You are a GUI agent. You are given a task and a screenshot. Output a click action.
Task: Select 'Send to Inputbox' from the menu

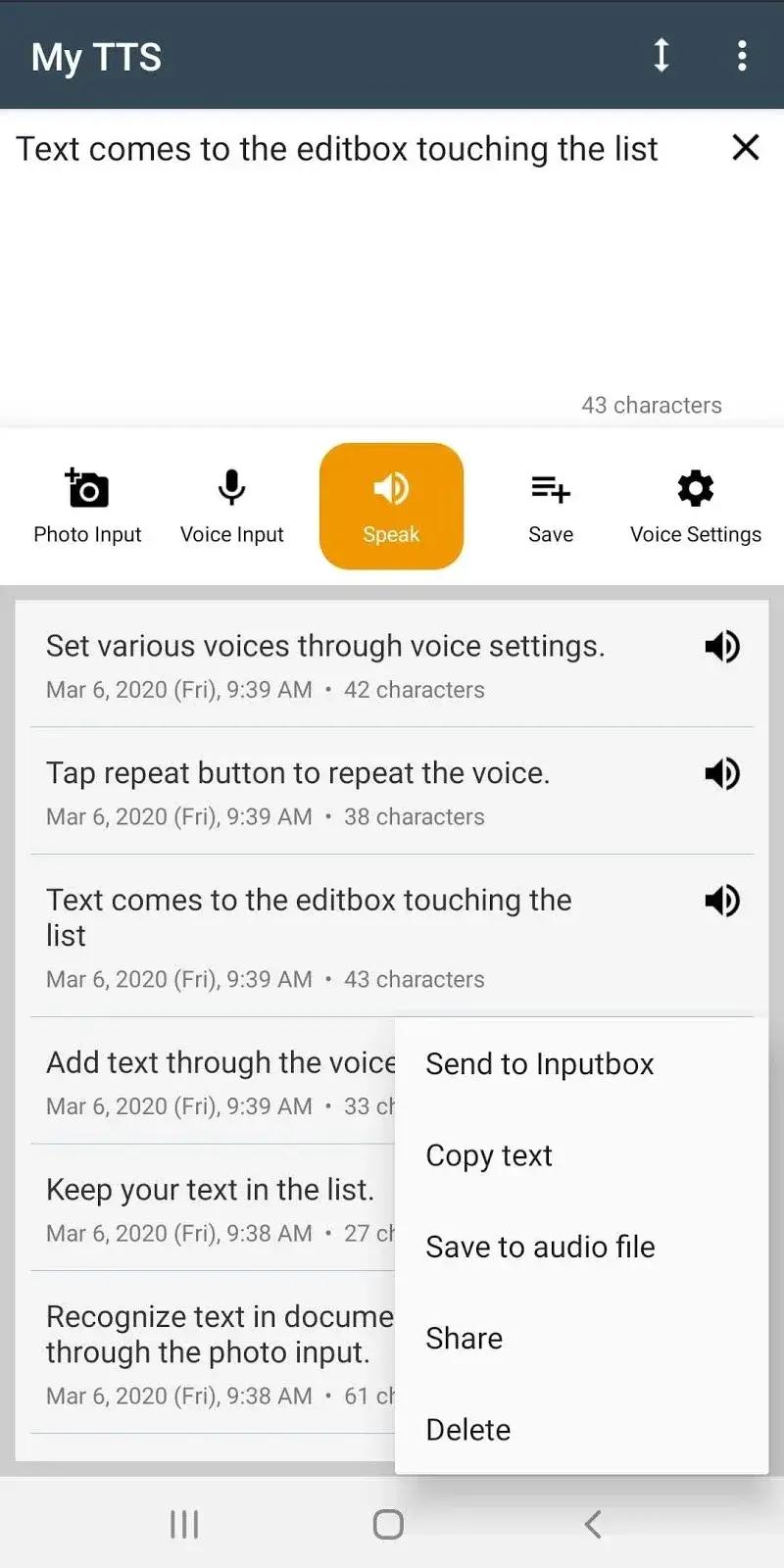click(x=539, y=1064)
